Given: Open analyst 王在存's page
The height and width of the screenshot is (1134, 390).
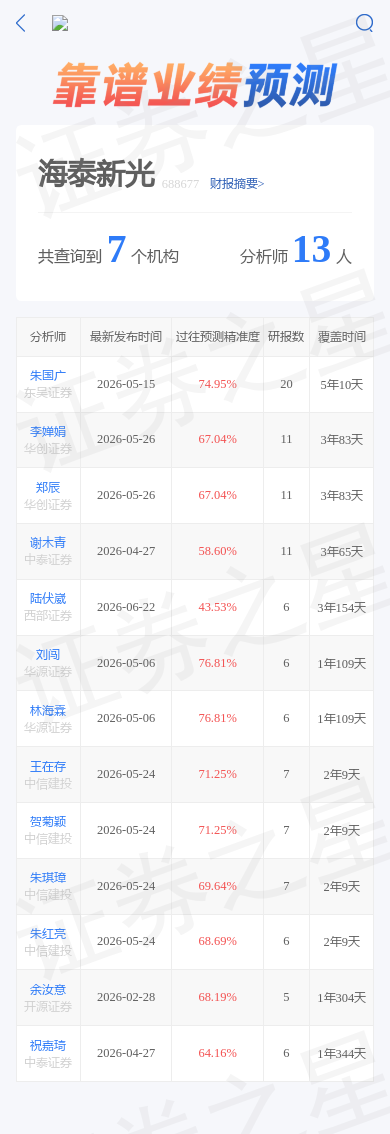Looking at the screenshot, I should [48, 766].
